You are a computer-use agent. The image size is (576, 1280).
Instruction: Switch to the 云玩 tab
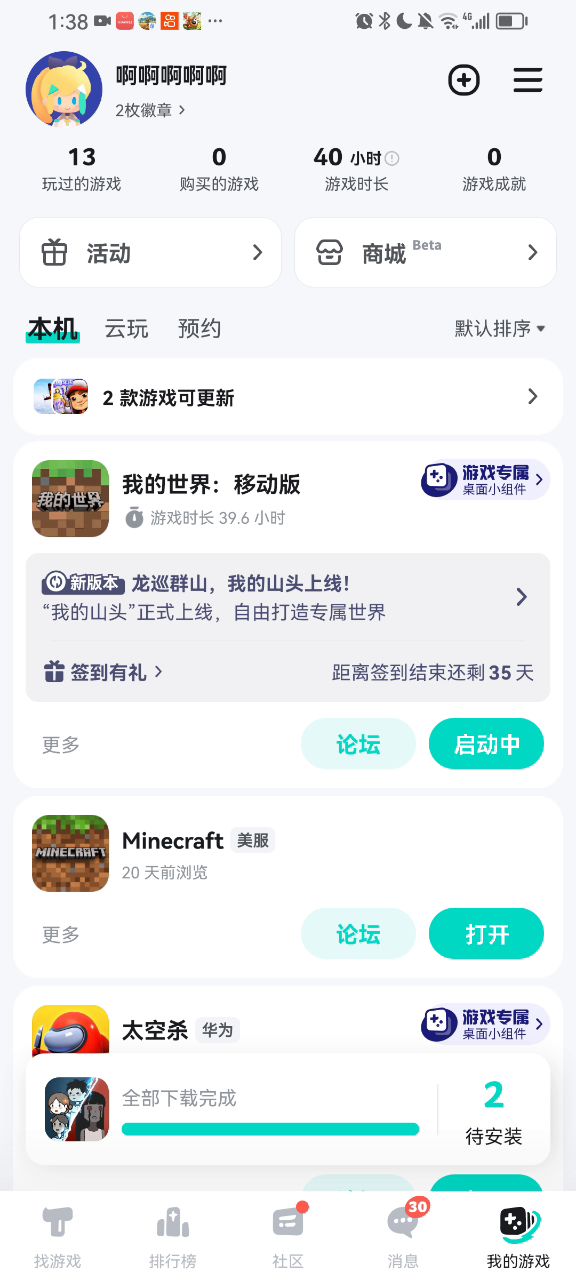pyautogui.click(x=127, y=328)
